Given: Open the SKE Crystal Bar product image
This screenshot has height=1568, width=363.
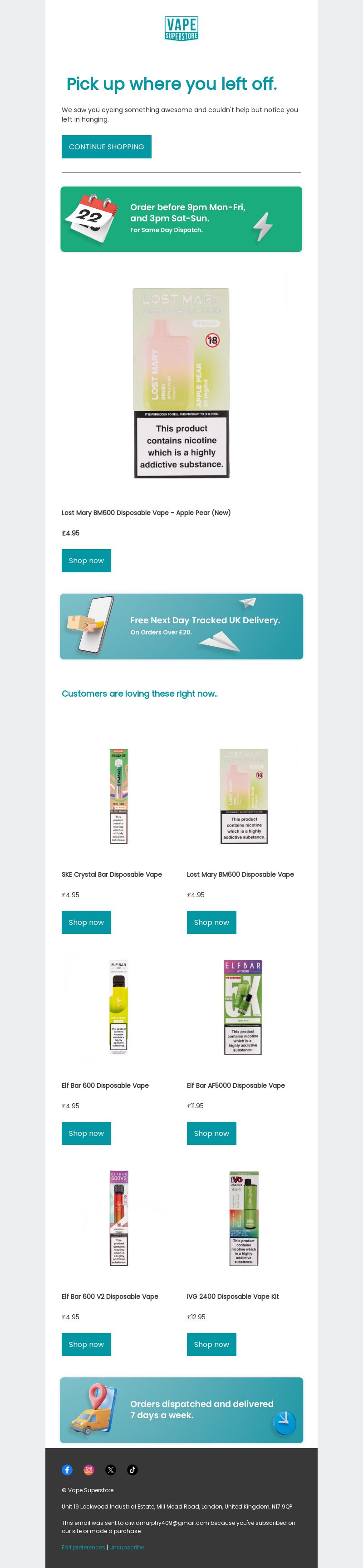Looking at the screenshot, I should [x=119, y=796].
